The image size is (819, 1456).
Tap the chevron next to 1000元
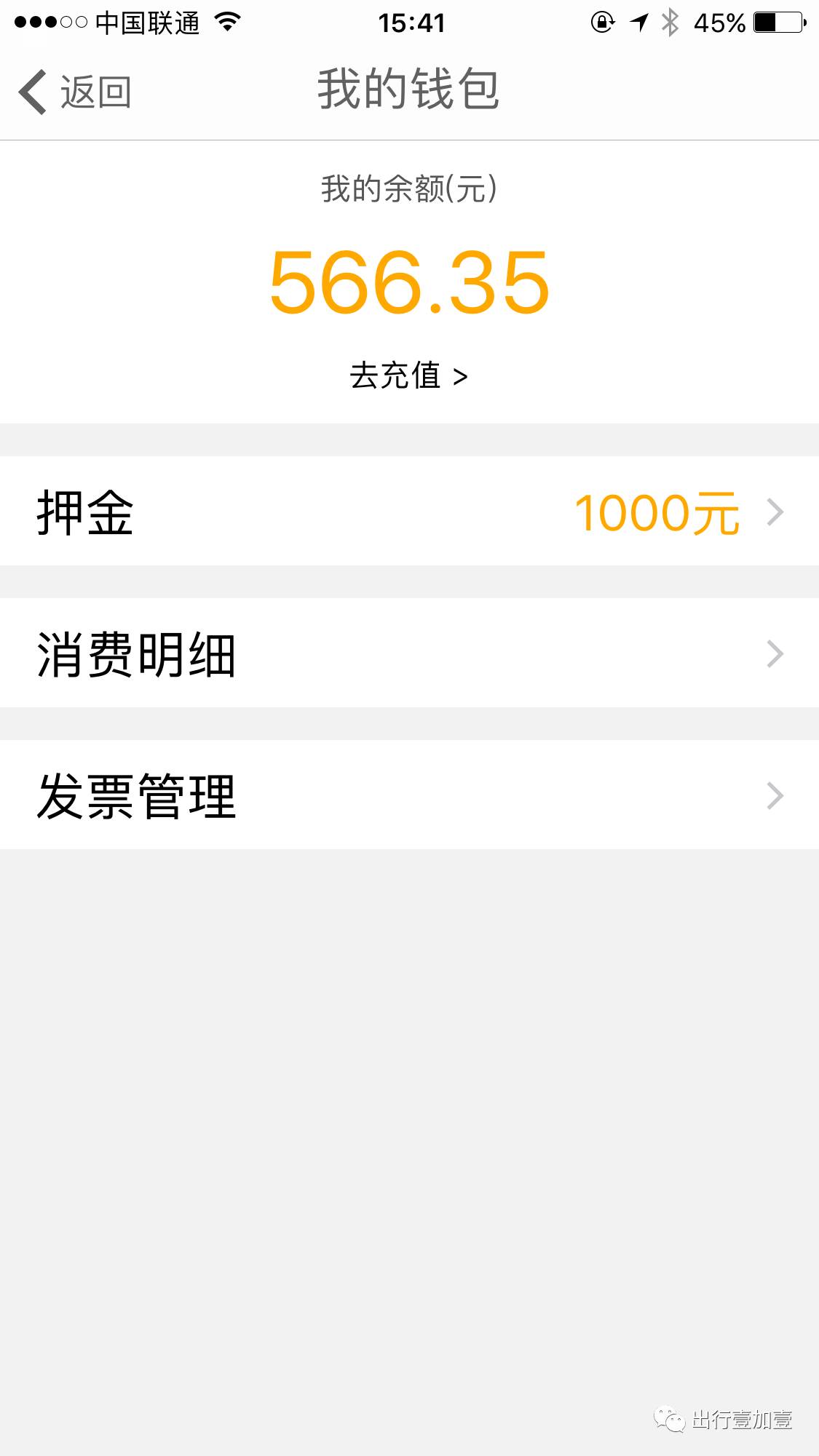[x=774, y=513]
